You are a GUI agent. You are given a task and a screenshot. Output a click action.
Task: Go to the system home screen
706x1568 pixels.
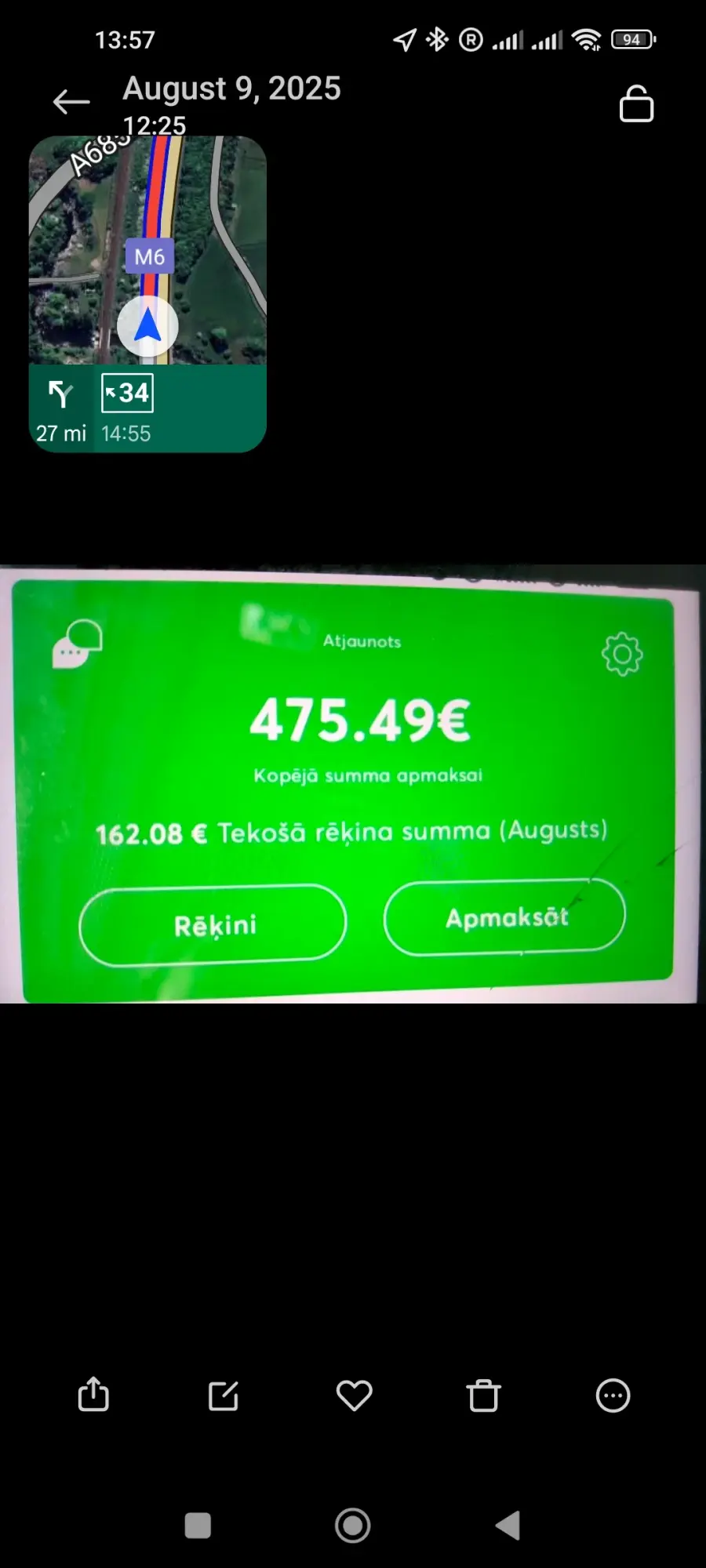coord(353,1526)
